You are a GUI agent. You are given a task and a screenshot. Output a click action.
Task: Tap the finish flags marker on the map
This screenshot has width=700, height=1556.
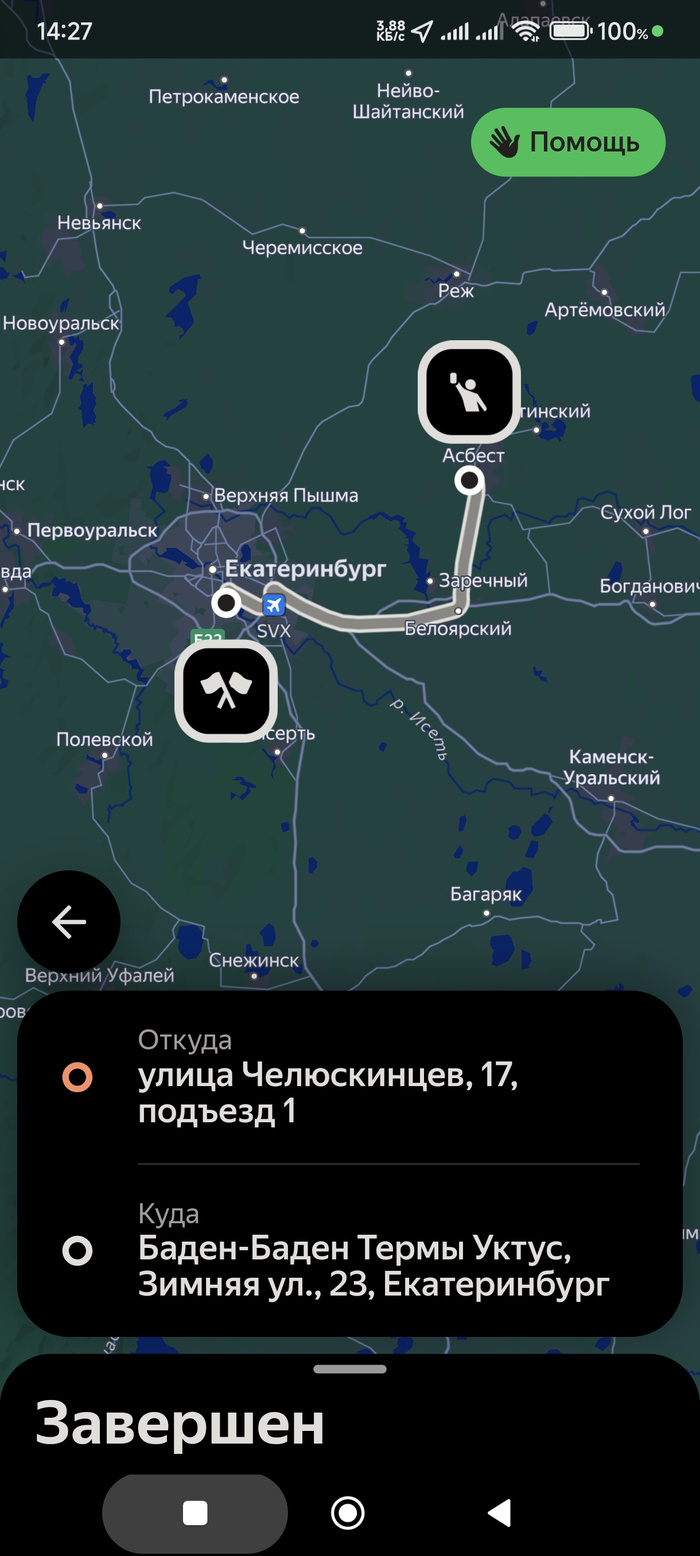[x=226, y=690]
